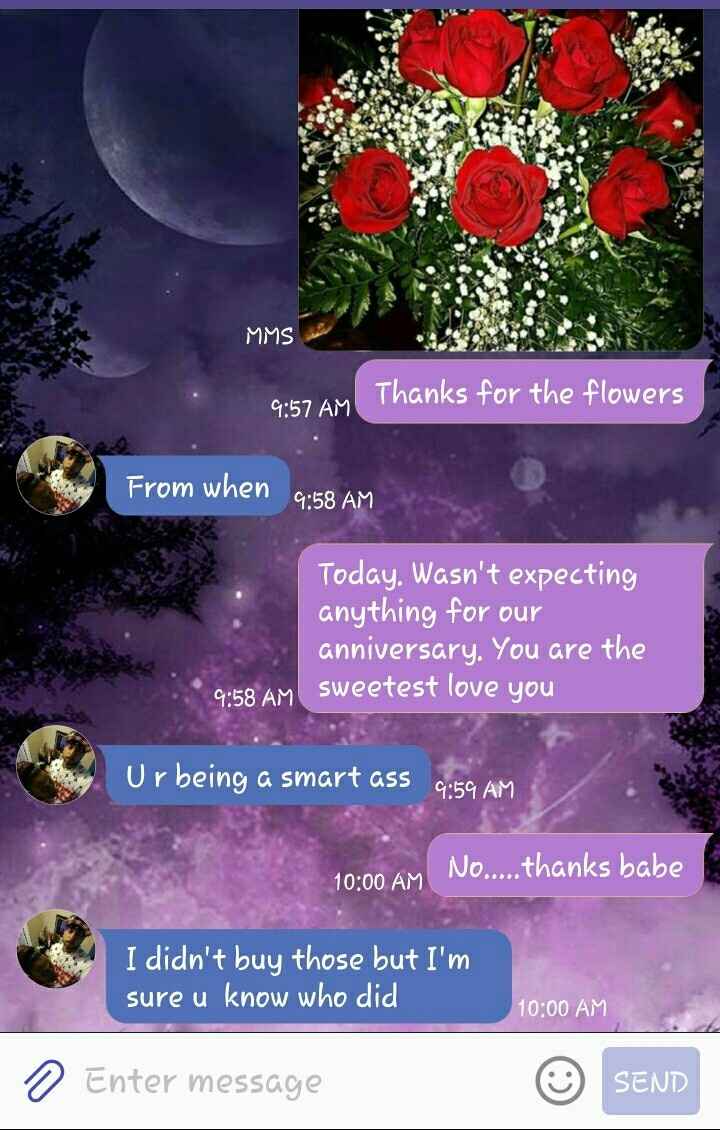Tap the avatar beside "I didn't buy those"
Viewport: 720px width, 1130px height.
click(56, 949)
